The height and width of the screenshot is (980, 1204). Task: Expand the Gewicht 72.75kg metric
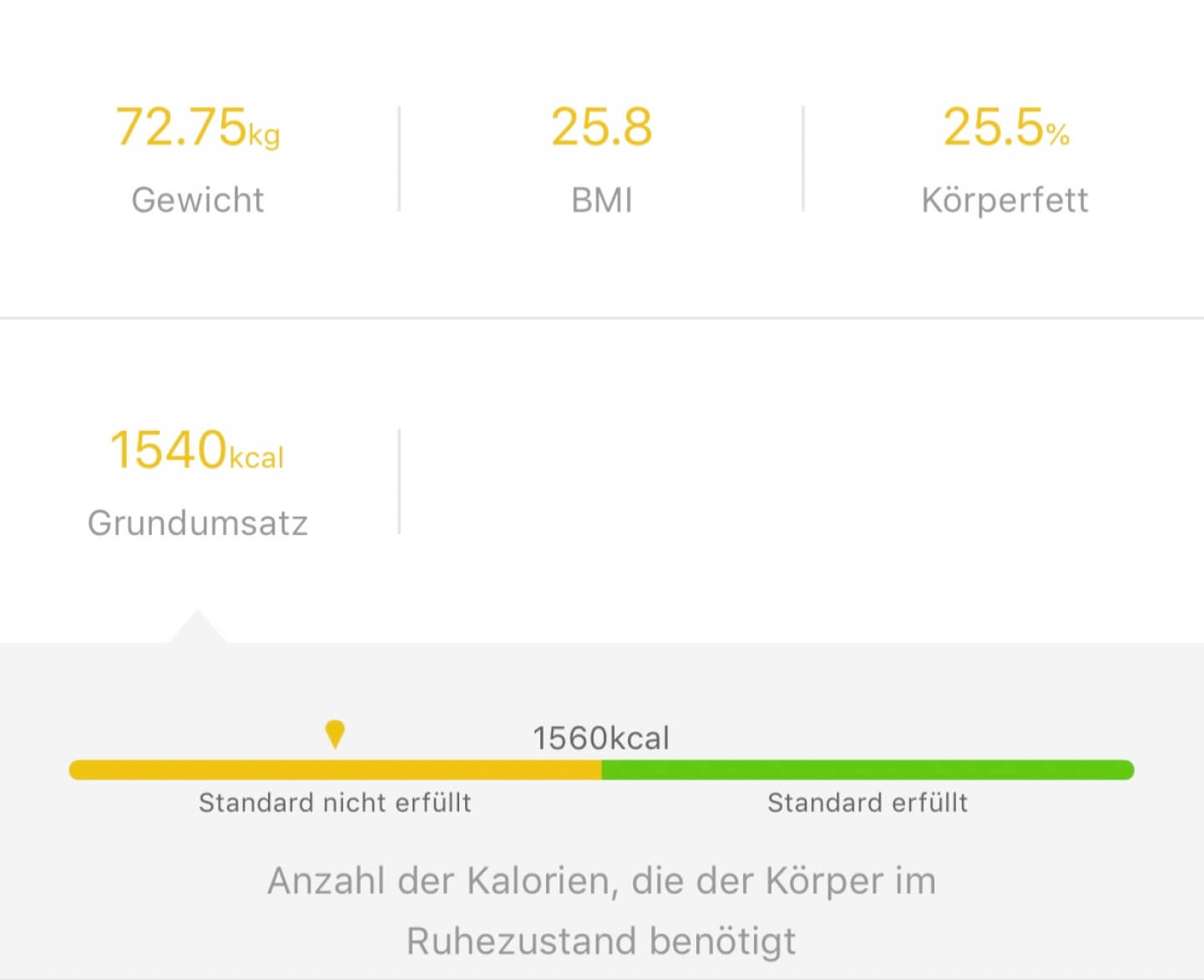coord(198,159)
